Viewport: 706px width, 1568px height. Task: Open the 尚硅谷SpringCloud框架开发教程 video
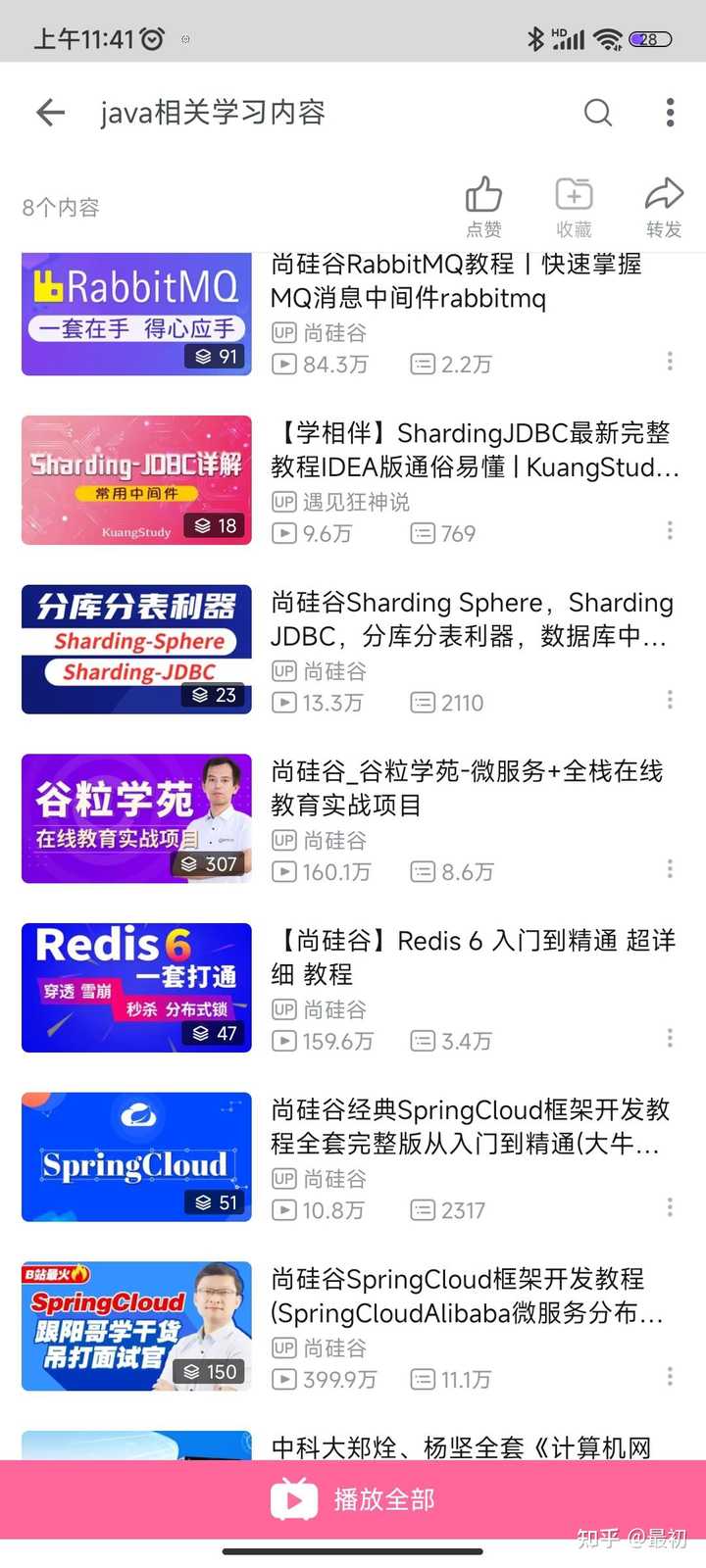point(461,1296)
